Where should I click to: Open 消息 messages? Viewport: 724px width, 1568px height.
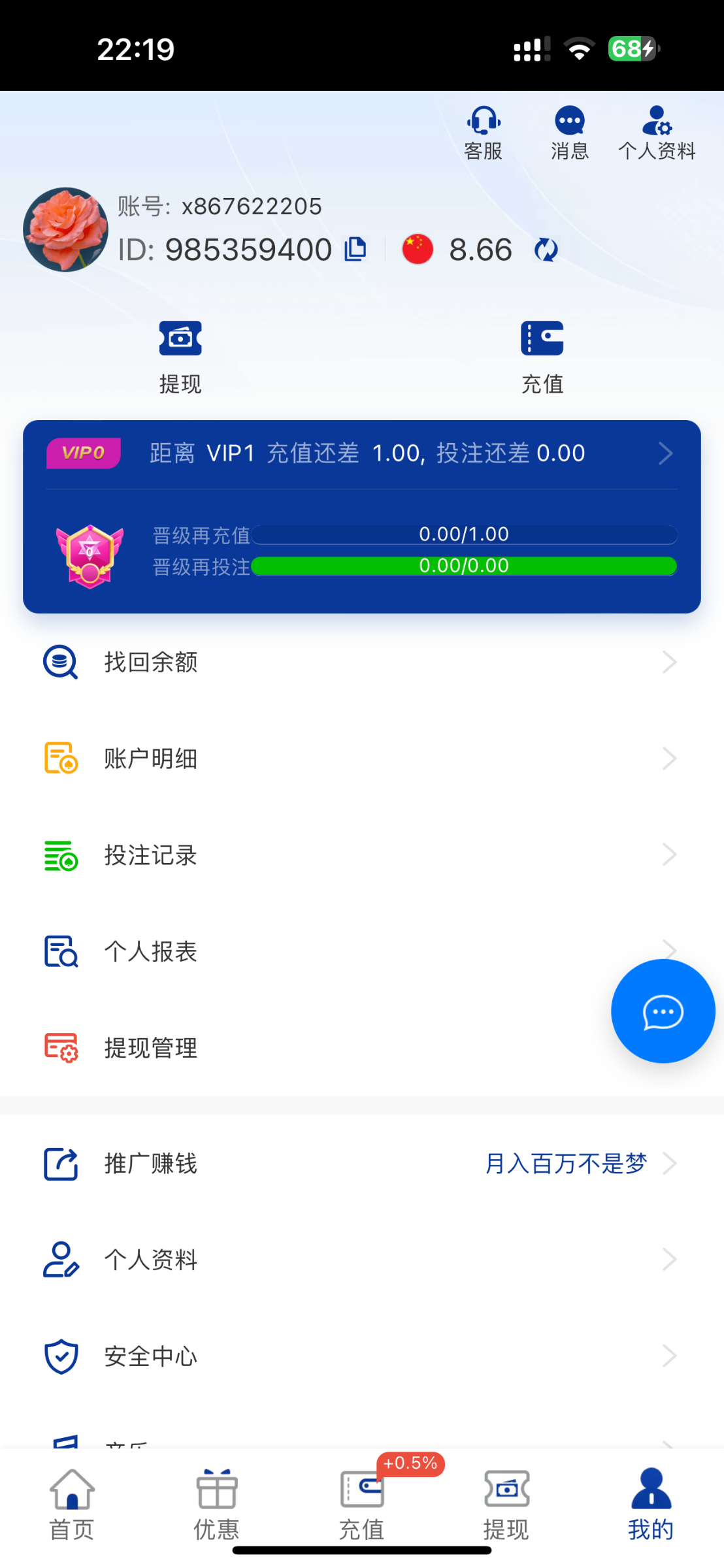569,133
